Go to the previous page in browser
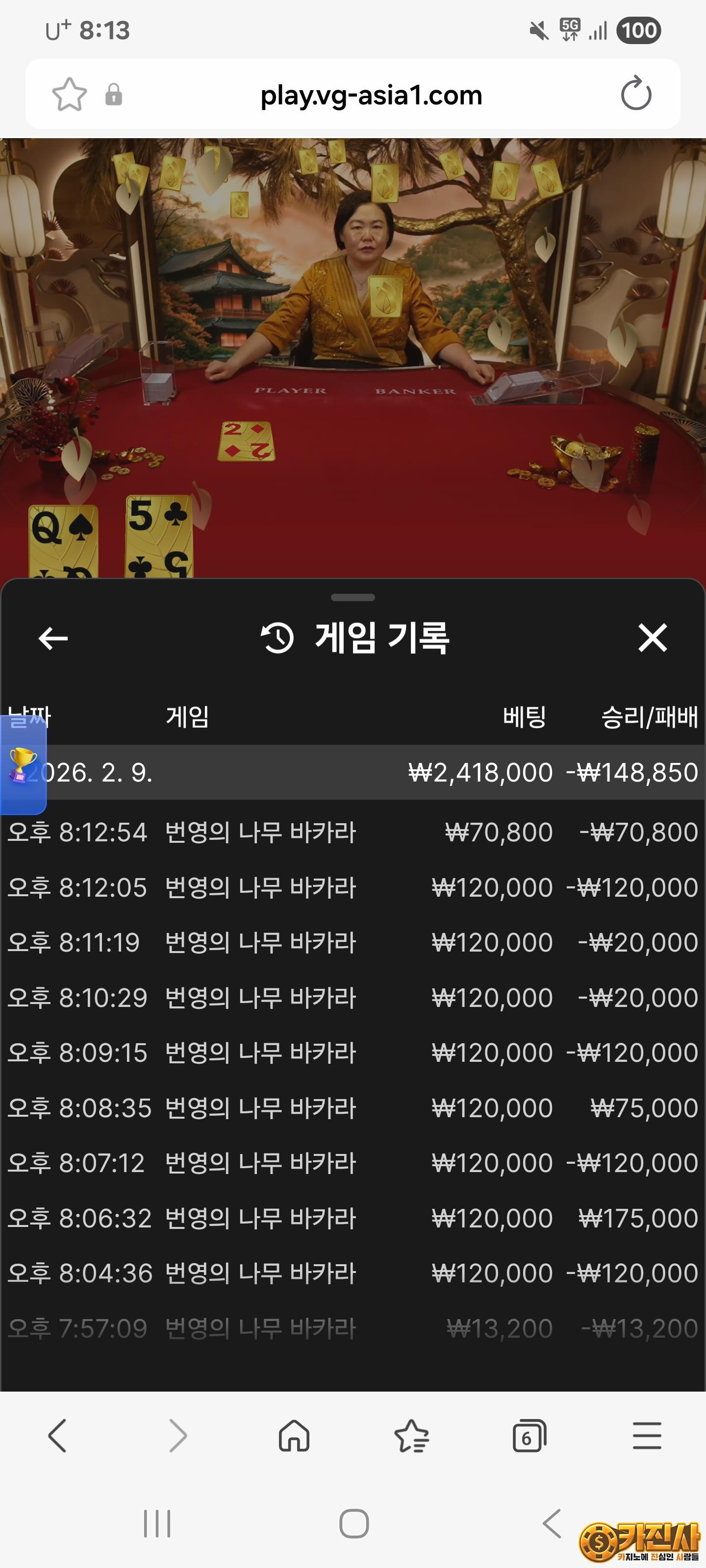The width and height of the screenshot is (706, 1568). click(x=57, y=1436)
